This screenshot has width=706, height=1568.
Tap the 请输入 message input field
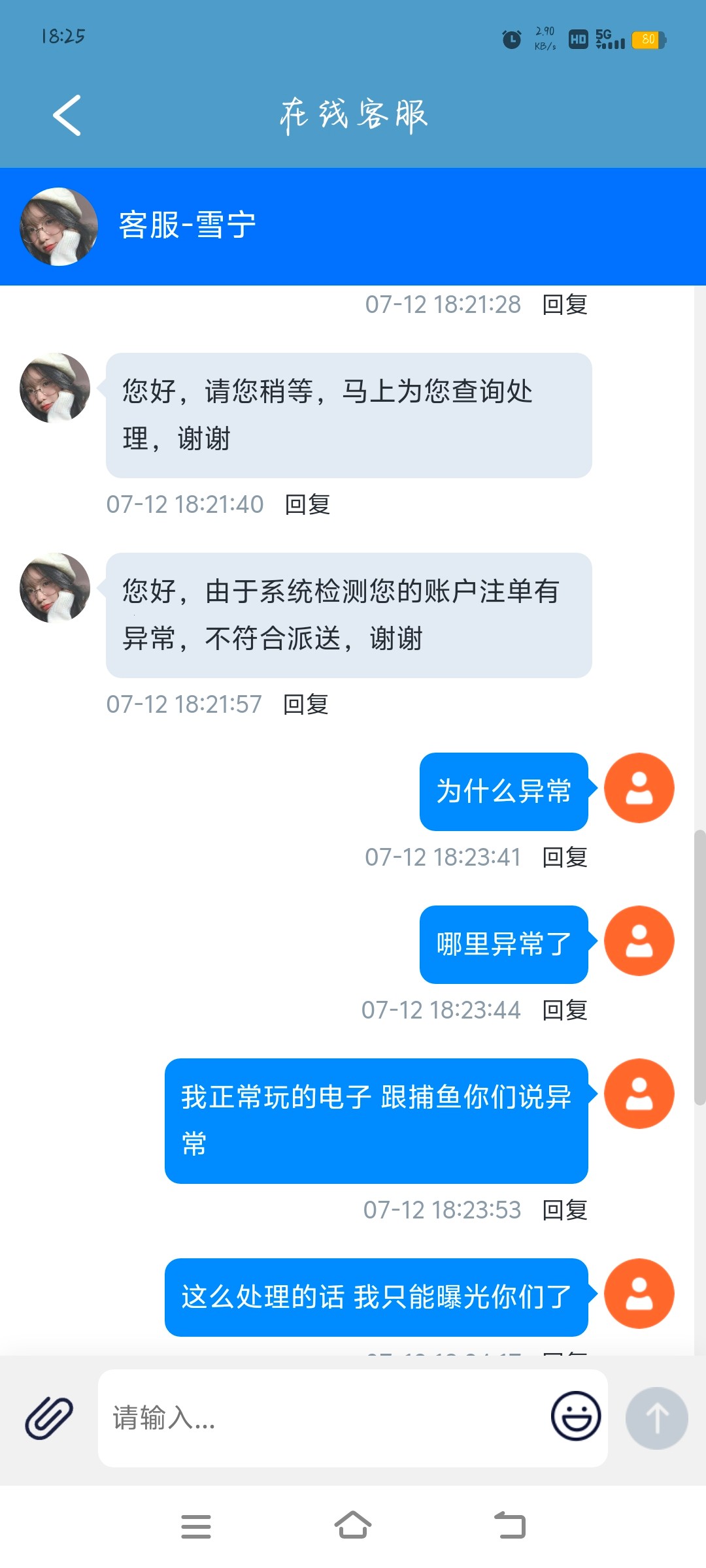point(294,1418)
